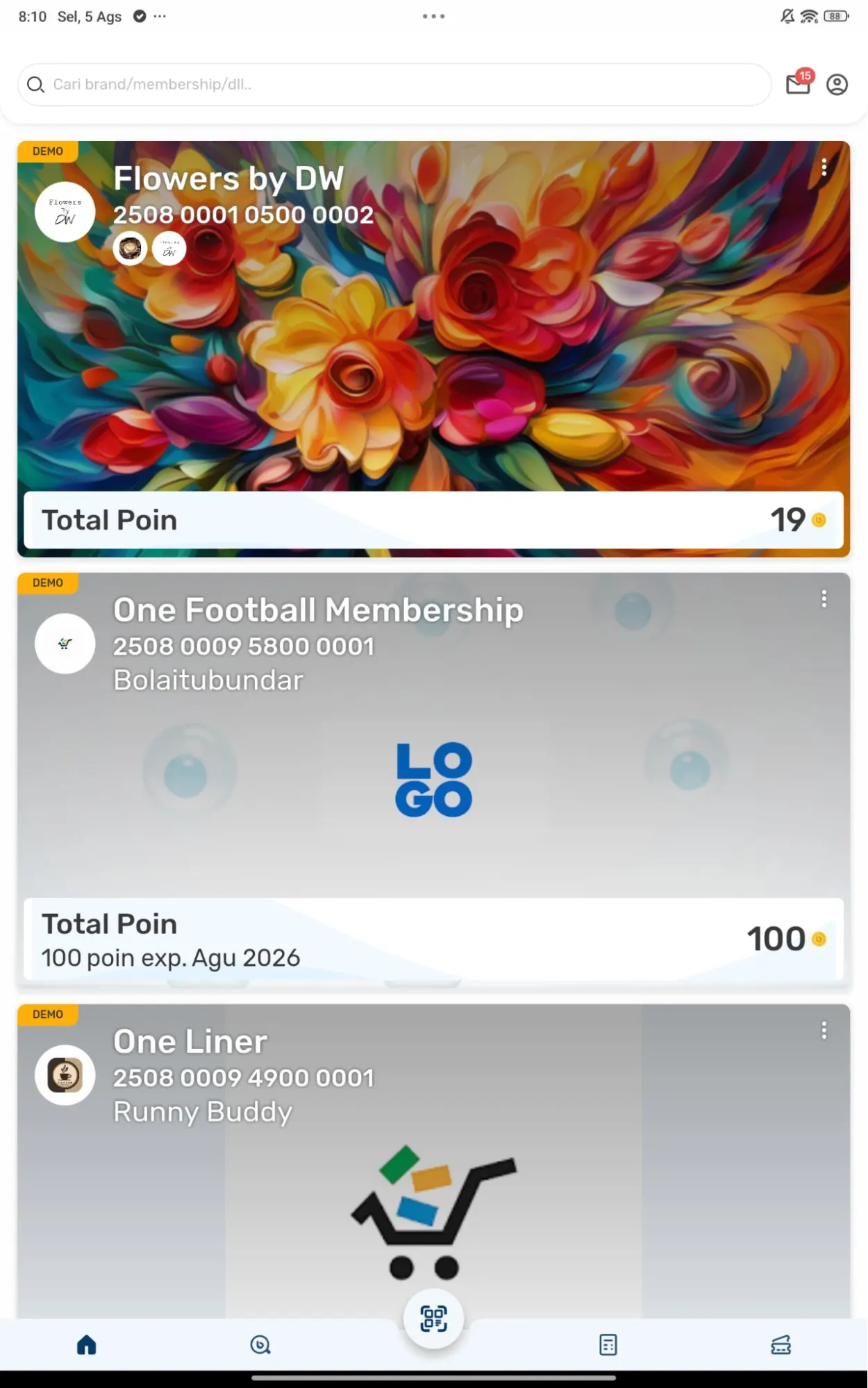Launch the QR code scanner button

(x=433, y=1319)
